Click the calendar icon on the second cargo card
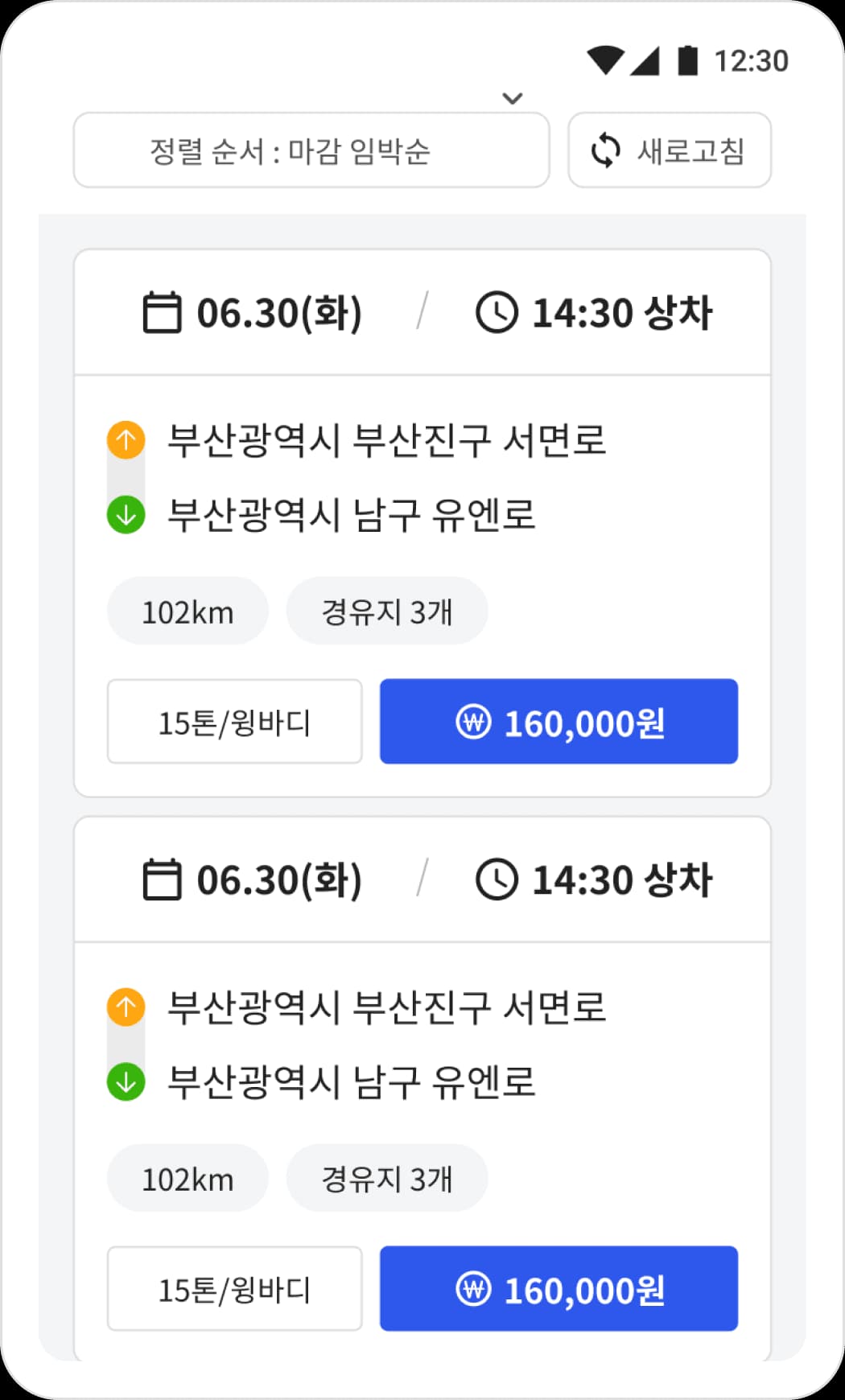 coord(163,880)
